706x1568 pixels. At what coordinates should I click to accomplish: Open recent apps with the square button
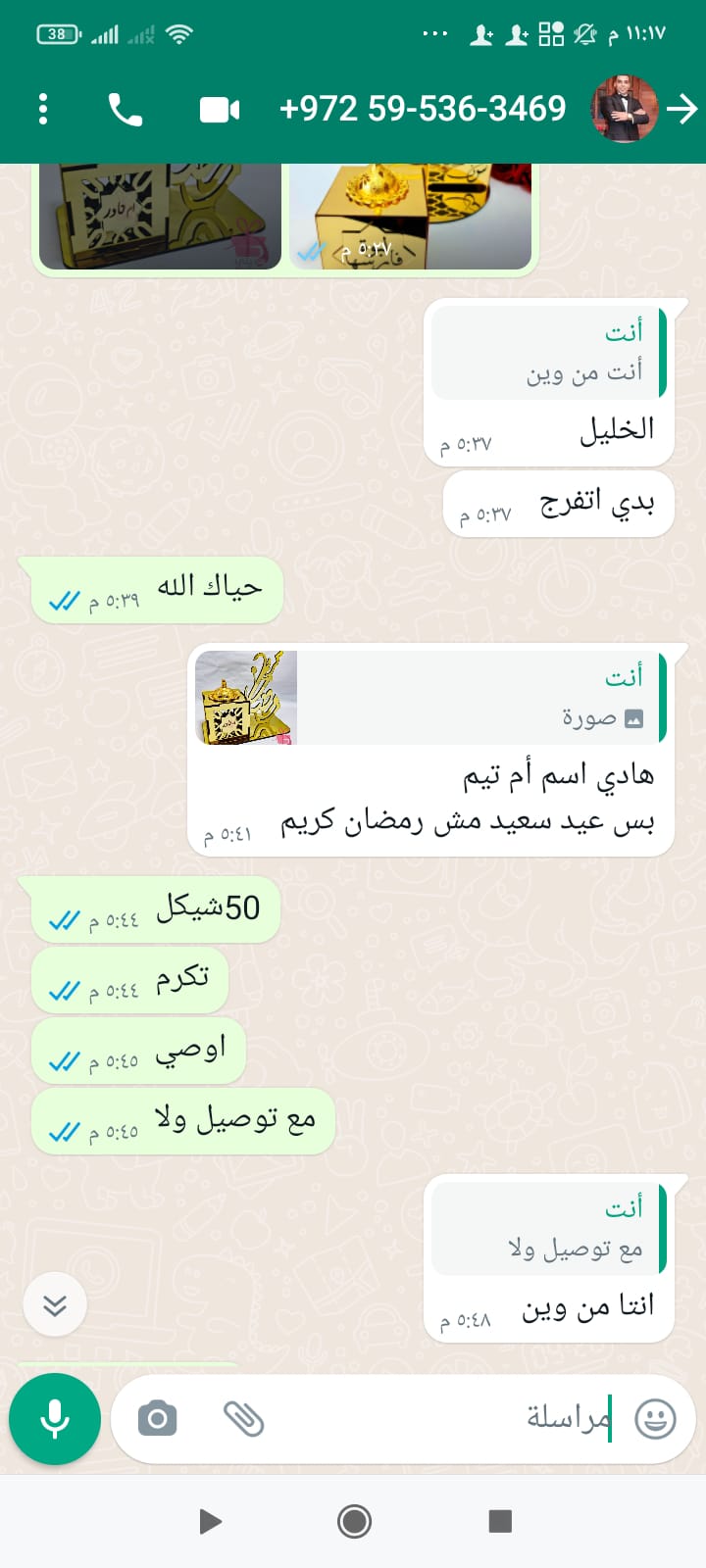click(500, 1521)
